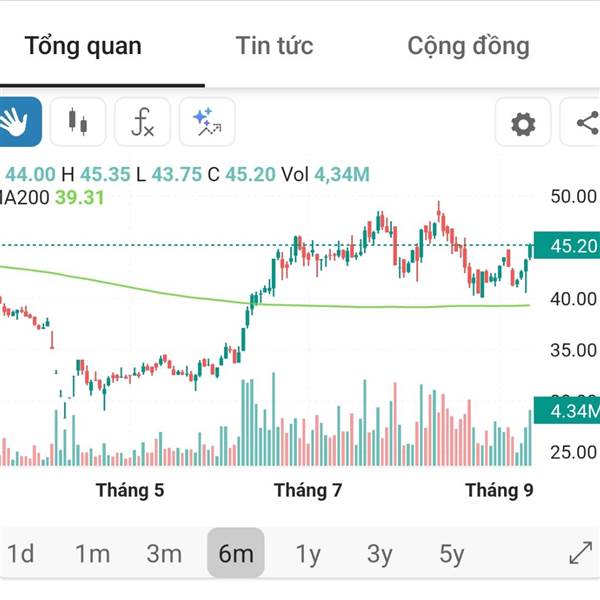This screenshot has width=600, height=600.
Task: Open the Cộng đồng tab
Action: pos(468,46)
